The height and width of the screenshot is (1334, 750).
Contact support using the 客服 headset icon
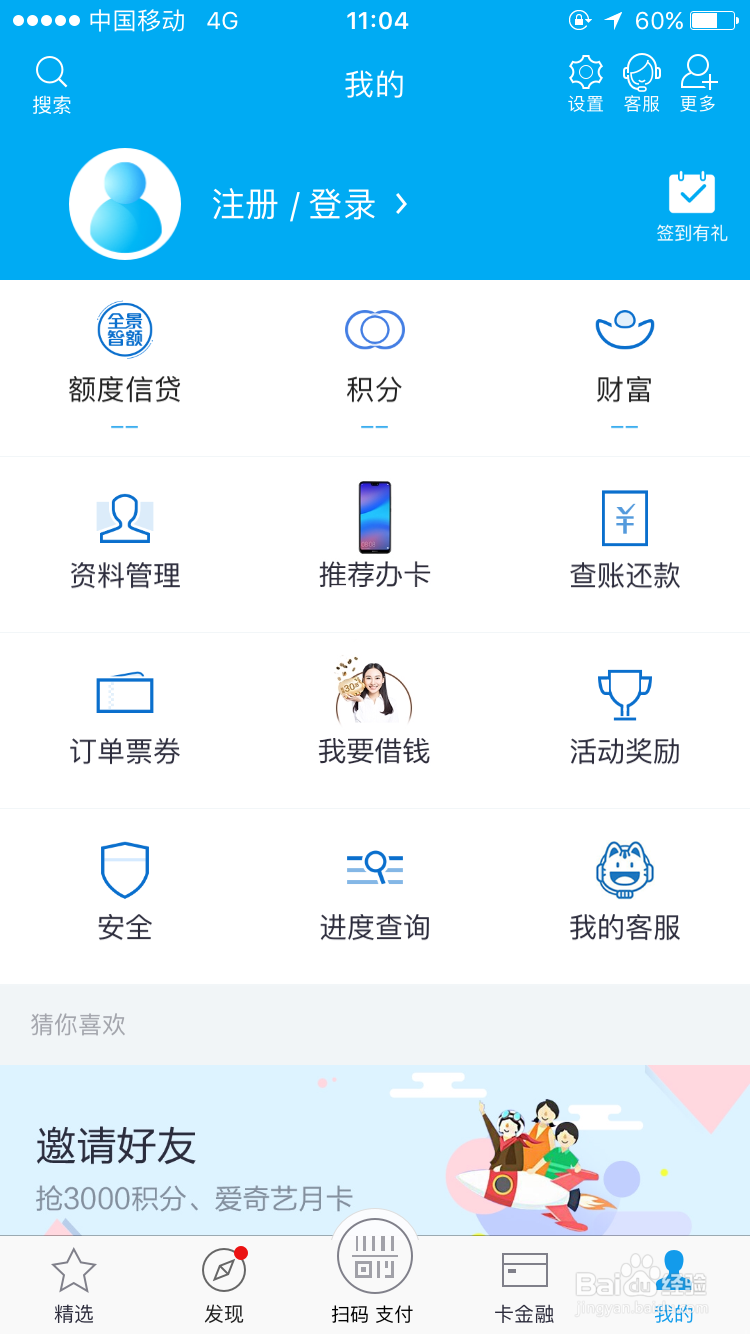tap(642, 84)
